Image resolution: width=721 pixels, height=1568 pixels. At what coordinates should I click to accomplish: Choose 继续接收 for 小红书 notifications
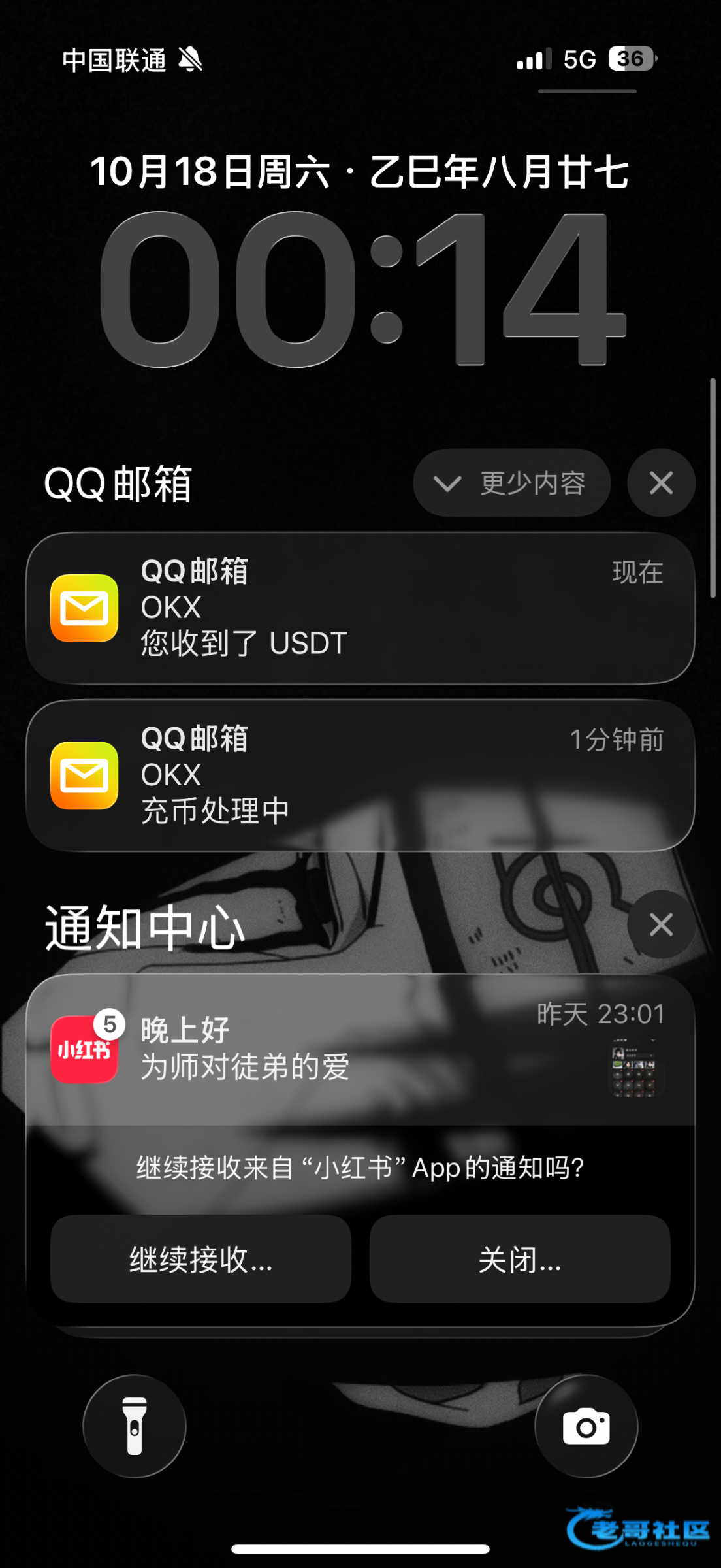[200, 1259]
